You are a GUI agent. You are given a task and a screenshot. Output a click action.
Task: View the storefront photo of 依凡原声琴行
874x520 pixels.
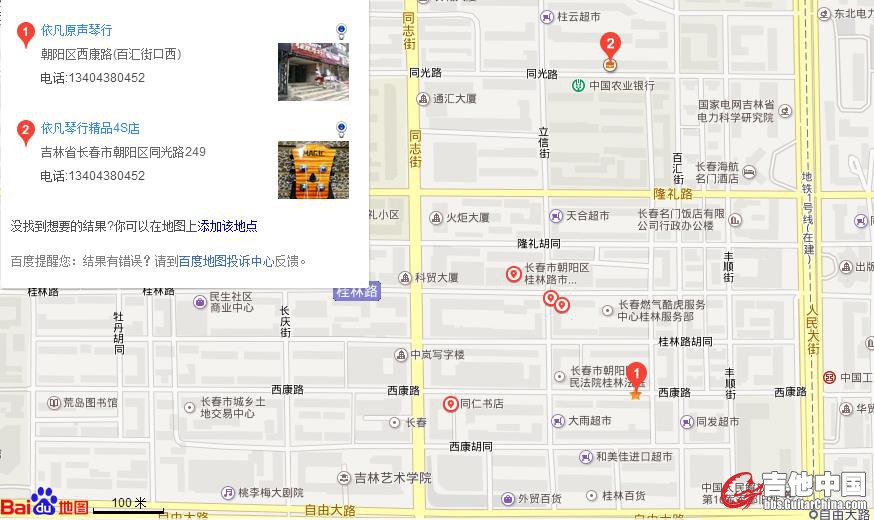(x=313, y=71)
